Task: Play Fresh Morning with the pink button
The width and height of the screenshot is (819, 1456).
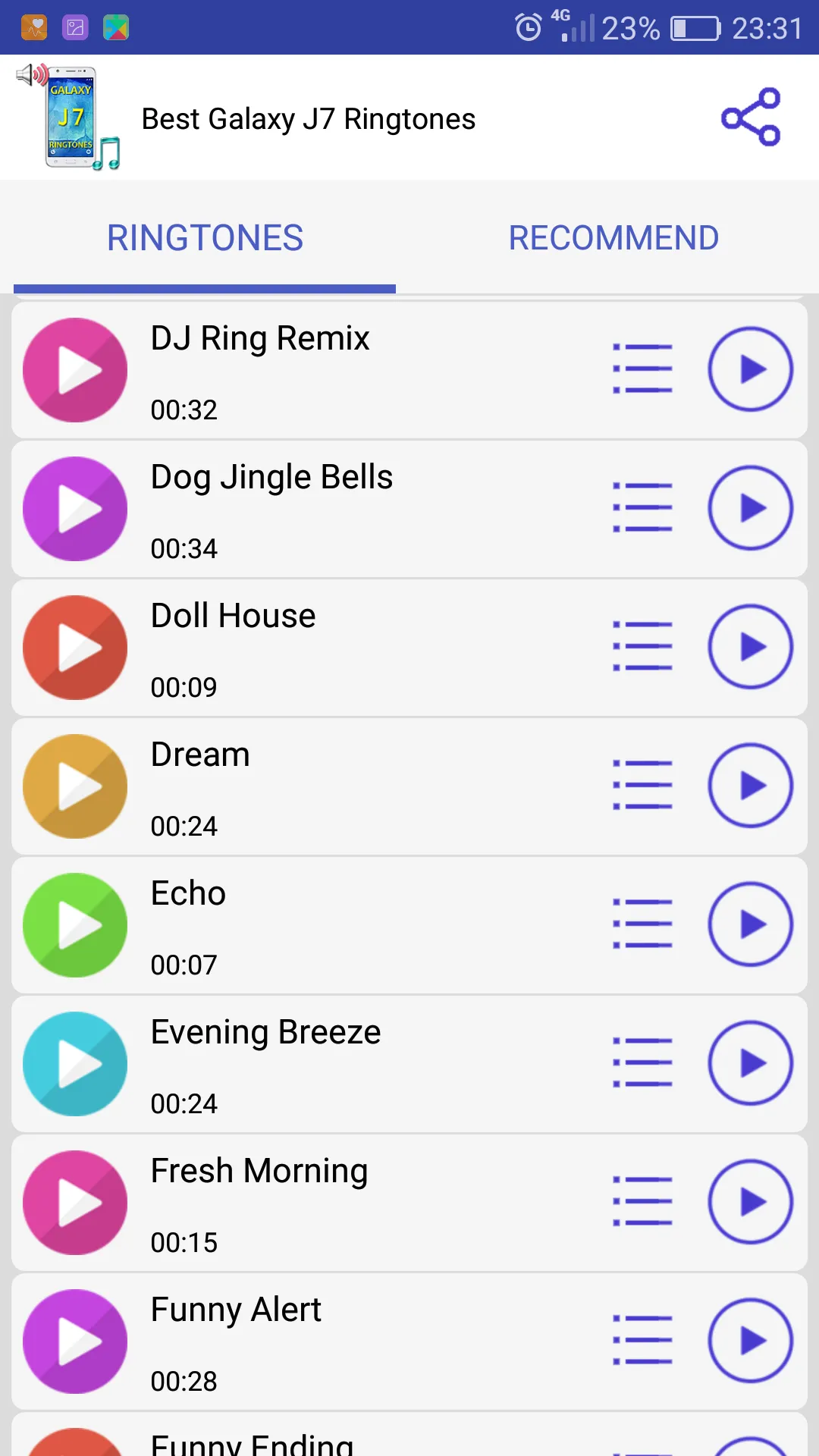Action: [x=75, y=1203]
